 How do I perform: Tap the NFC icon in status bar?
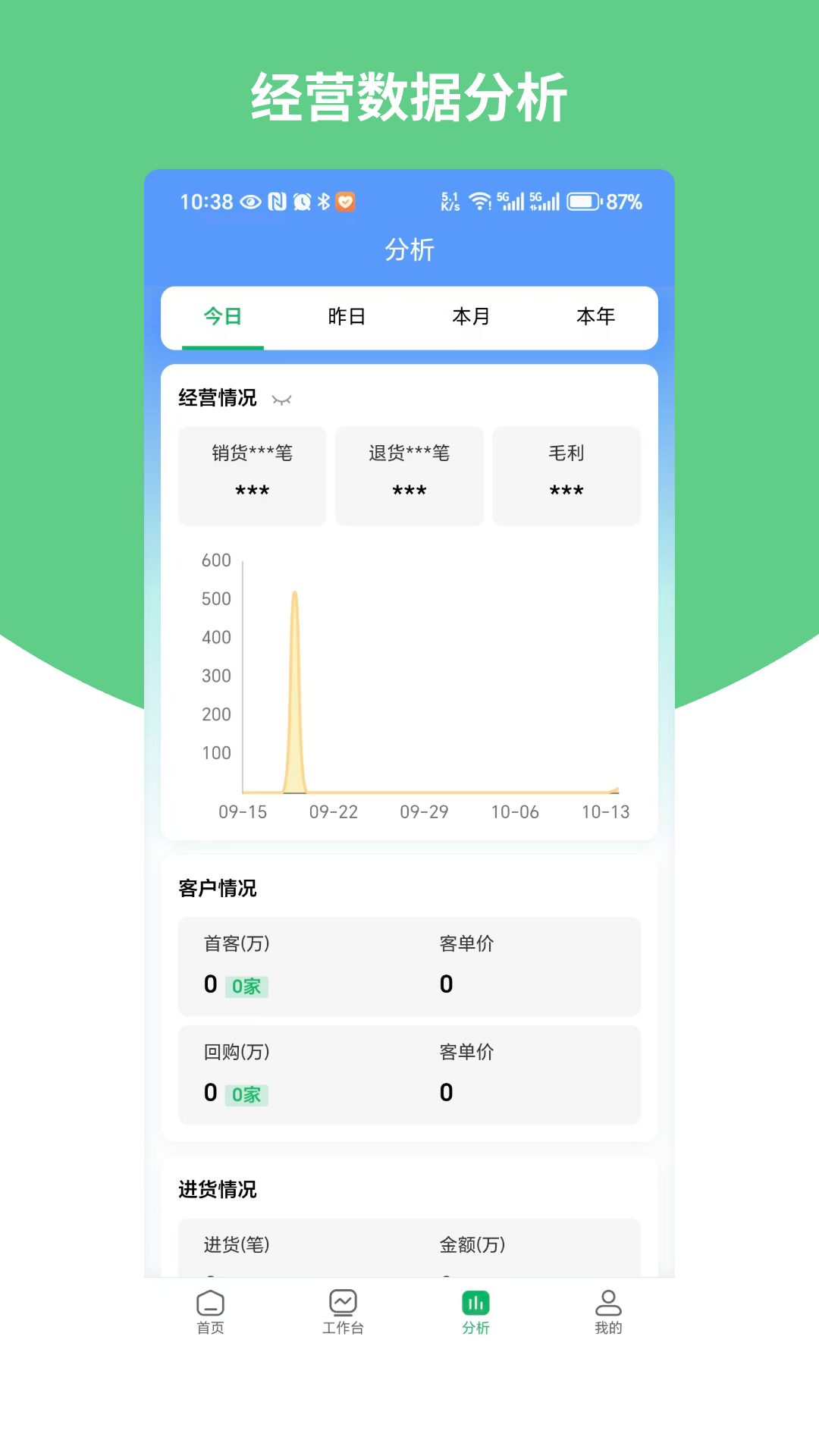tap(279, 201)
